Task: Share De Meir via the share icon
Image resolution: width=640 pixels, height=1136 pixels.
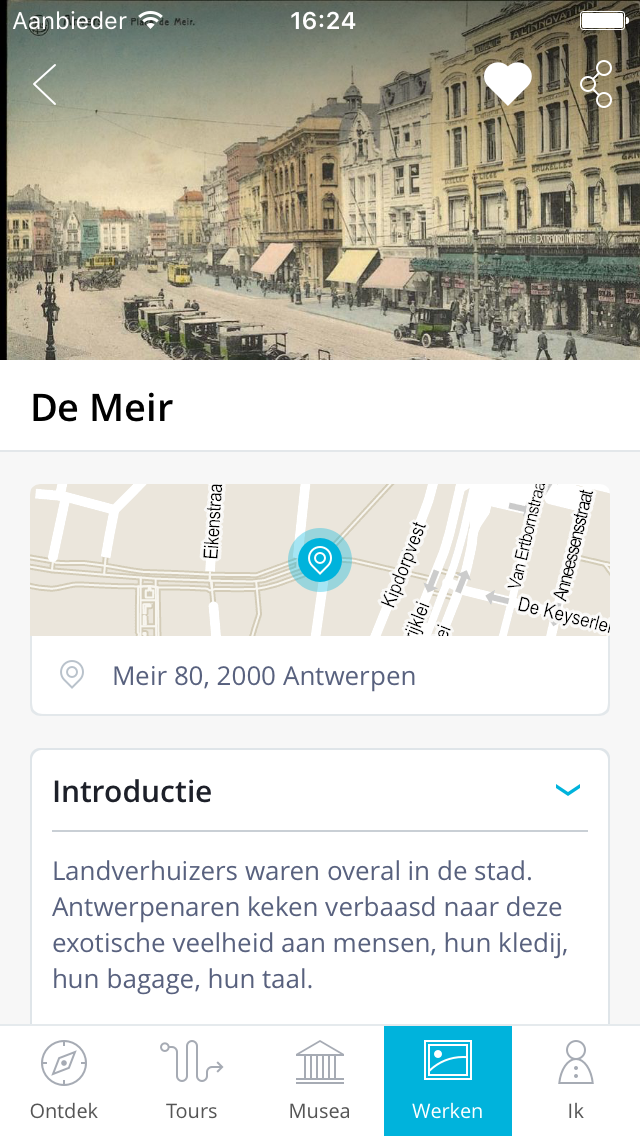Action: click(596, 84)
